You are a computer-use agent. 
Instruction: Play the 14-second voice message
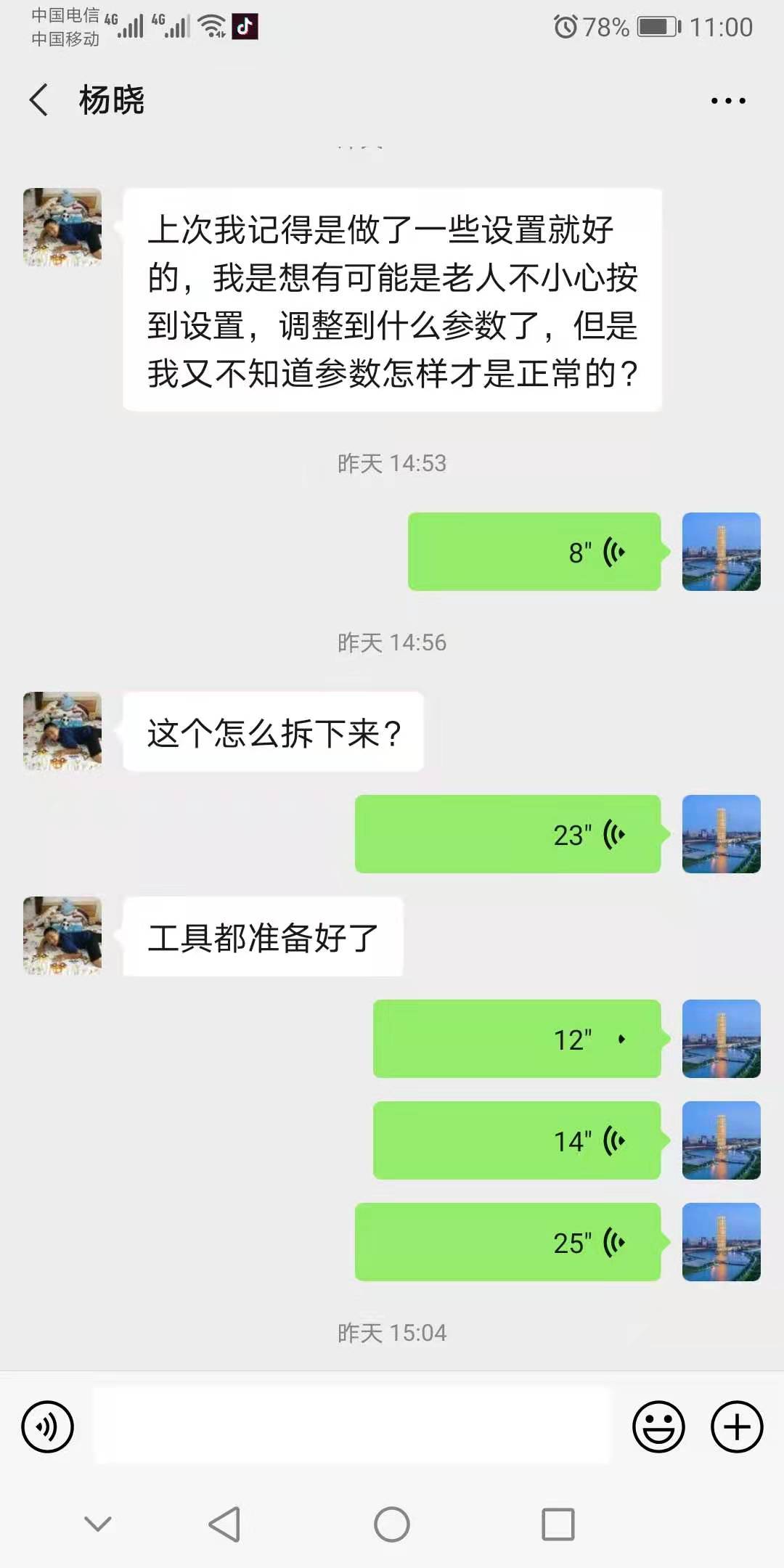pos(517,1140)
